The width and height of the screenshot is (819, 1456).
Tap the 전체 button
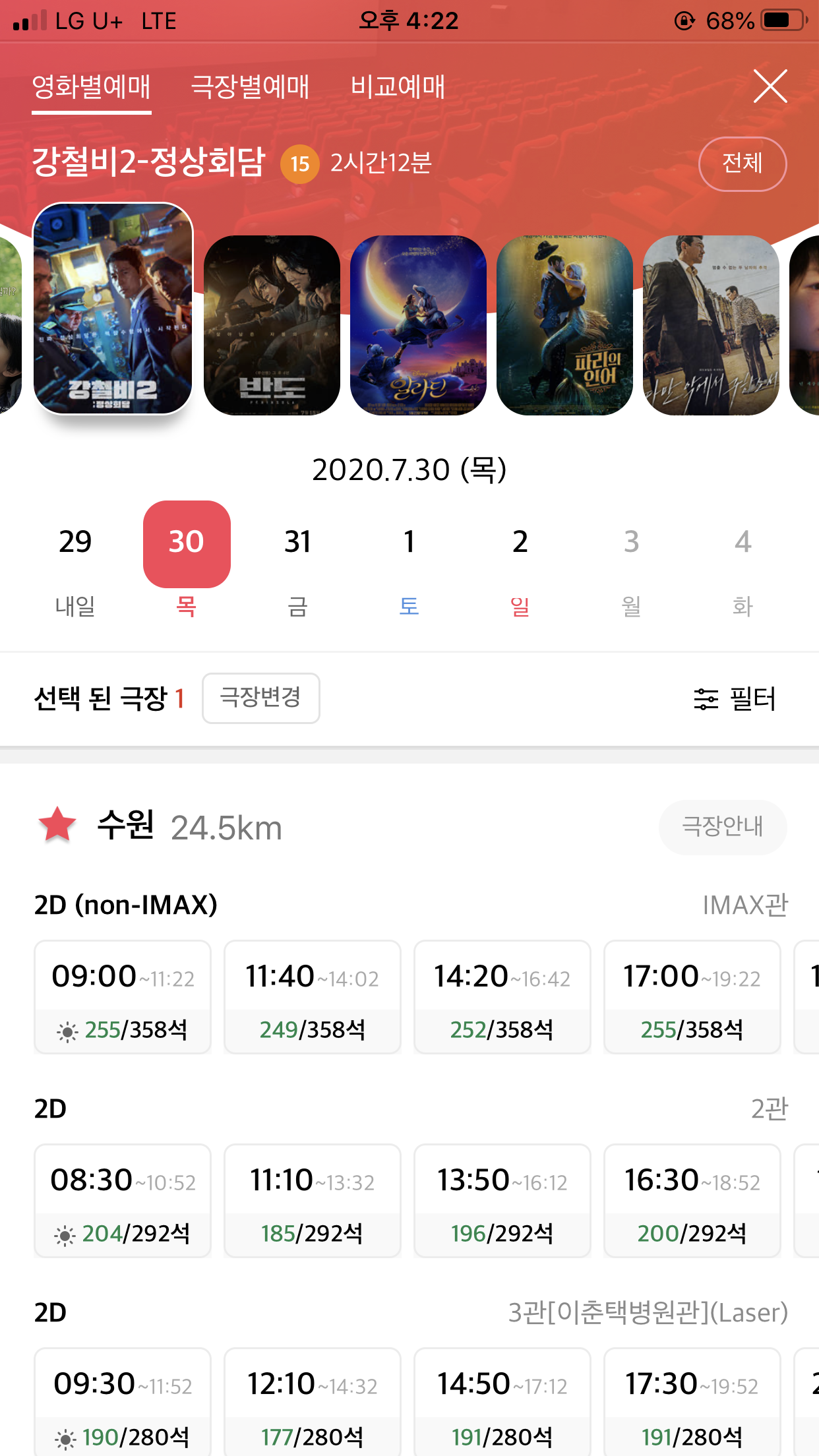742,164
